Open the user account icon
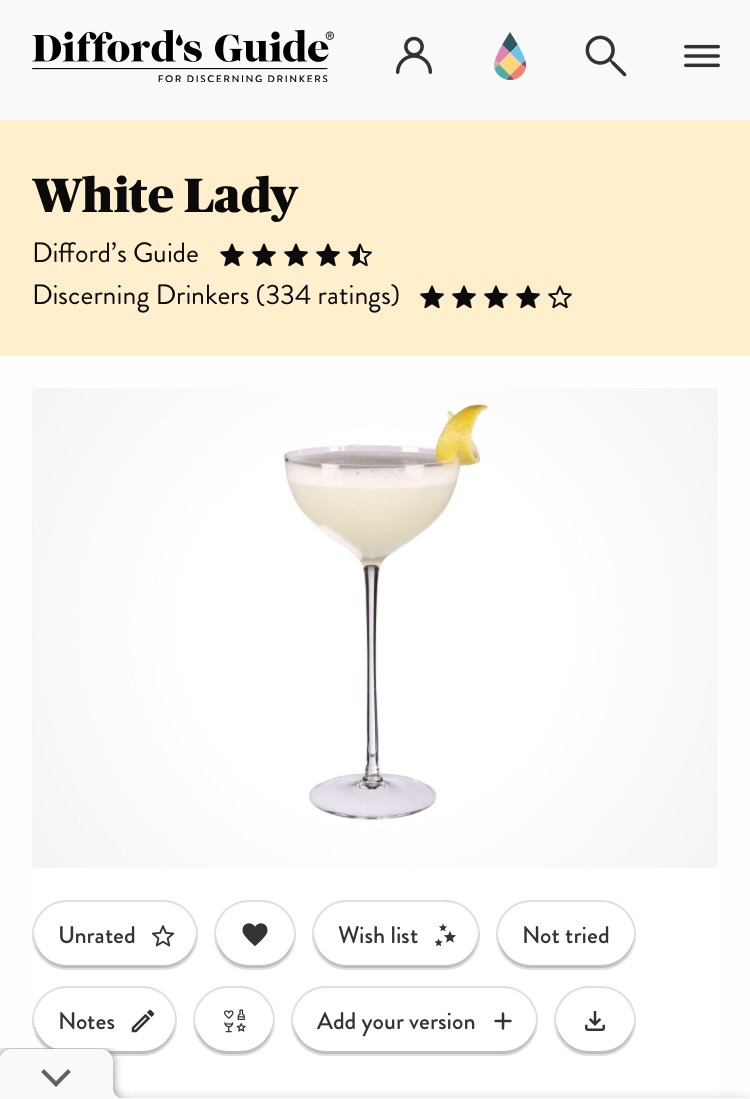The image size is (750, 1099). [413, 56]
